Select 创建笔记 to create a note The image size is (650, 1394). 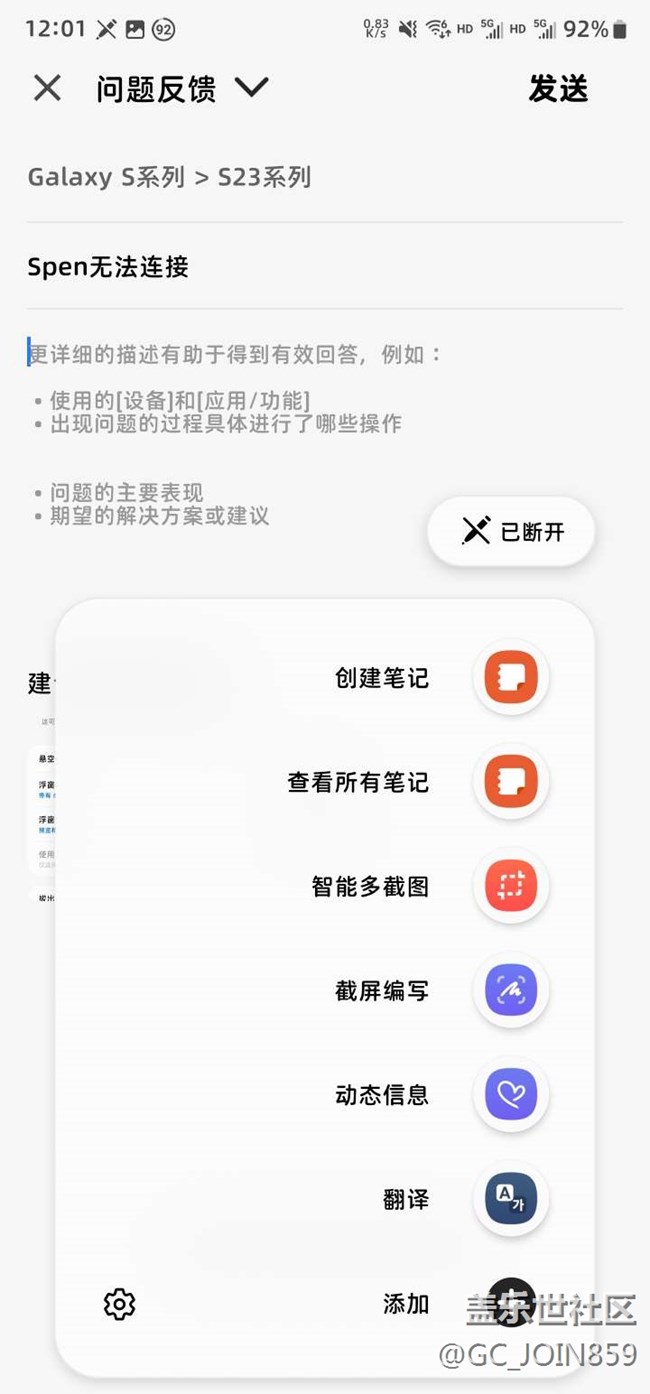(x=511, y=679)
